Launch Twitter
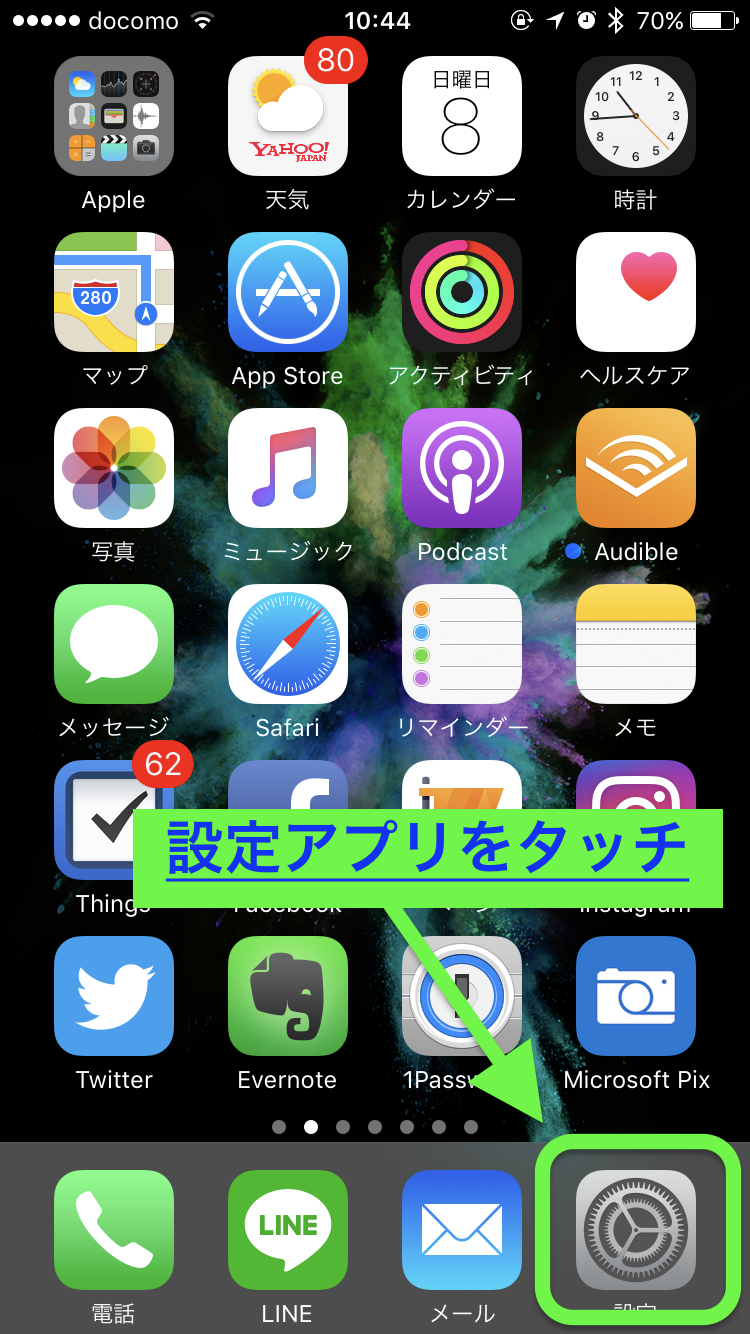Image resolution: width=750 pixels, height=1334 pixels. point(114,996)
